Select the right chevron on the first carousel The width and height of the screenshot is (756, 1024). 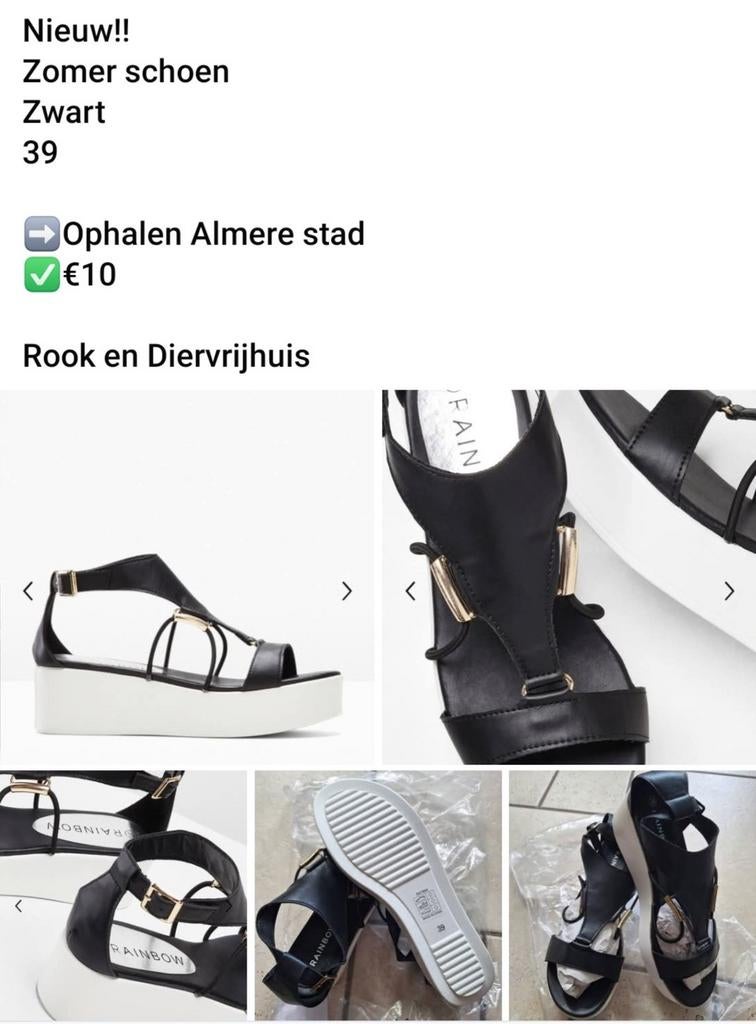[x=349, y=591]
